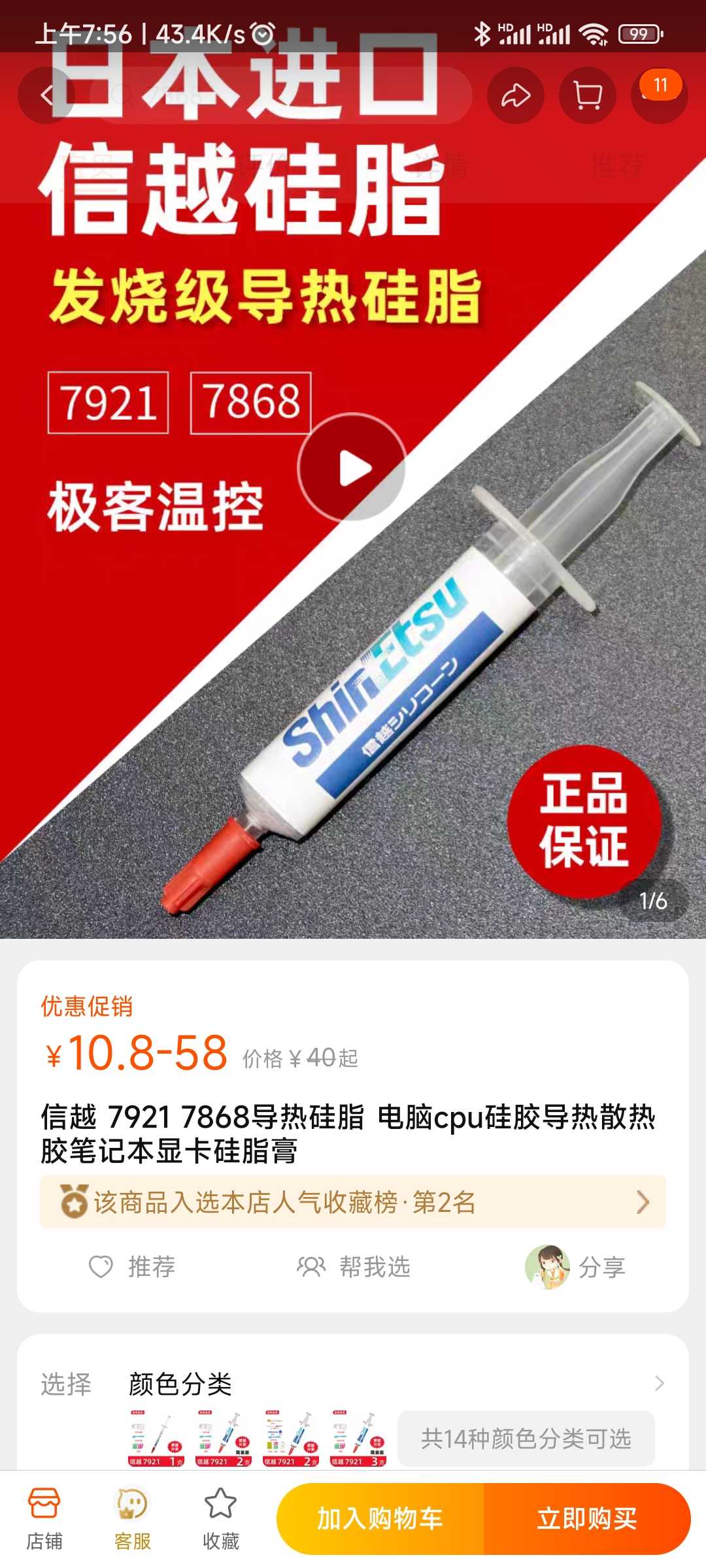Add this item to 收藏 favorites
Viewport: 706px width, 1568px height.
click(221, 1518)
